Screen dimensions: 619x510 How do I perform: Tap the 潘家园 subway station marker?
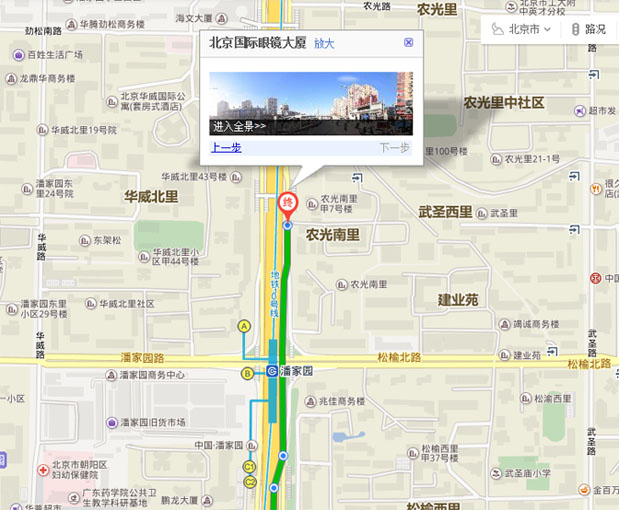point(272,371)
